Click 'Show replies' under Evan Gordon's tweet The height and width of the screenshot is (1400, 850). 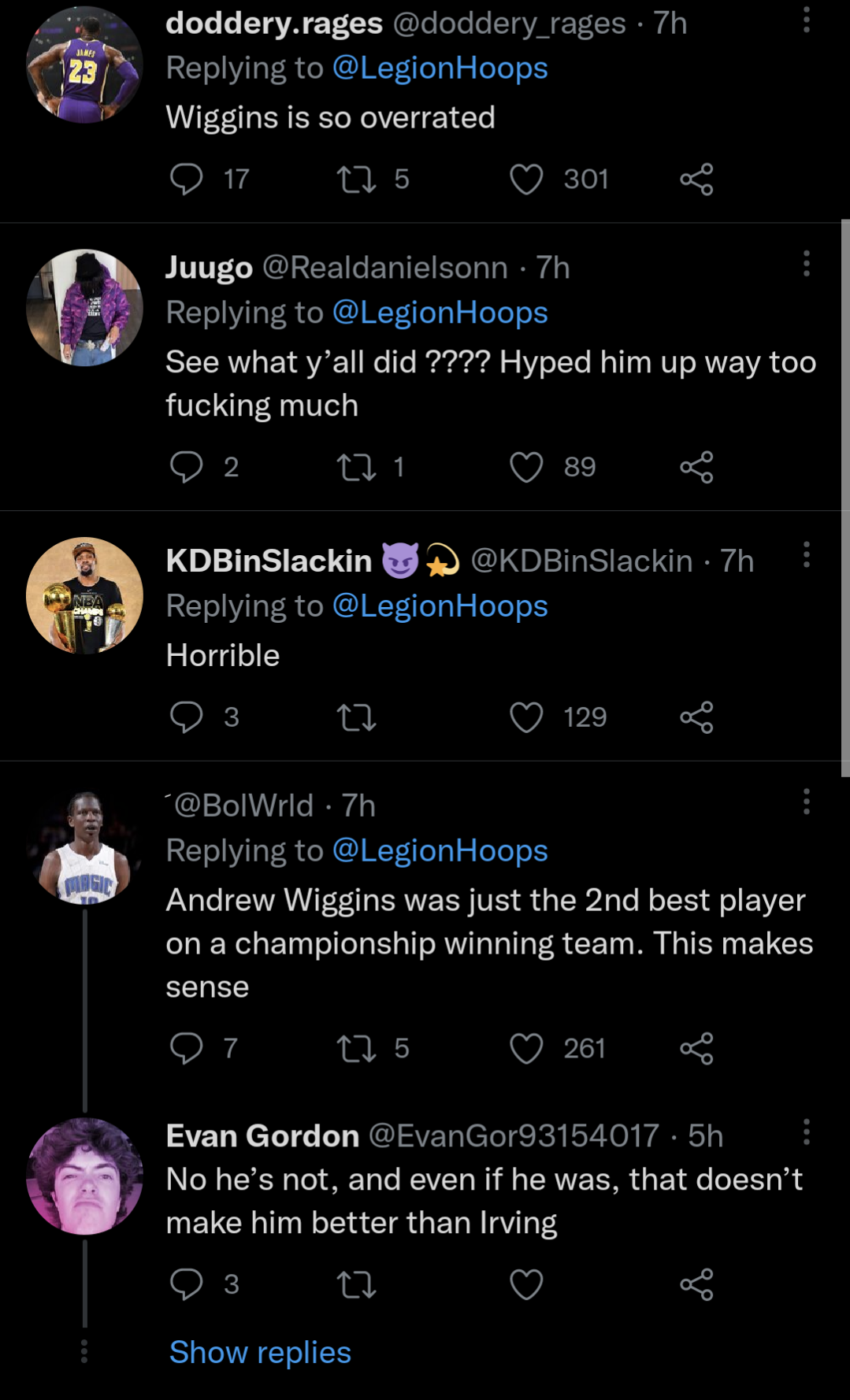tap(260, 1352)
